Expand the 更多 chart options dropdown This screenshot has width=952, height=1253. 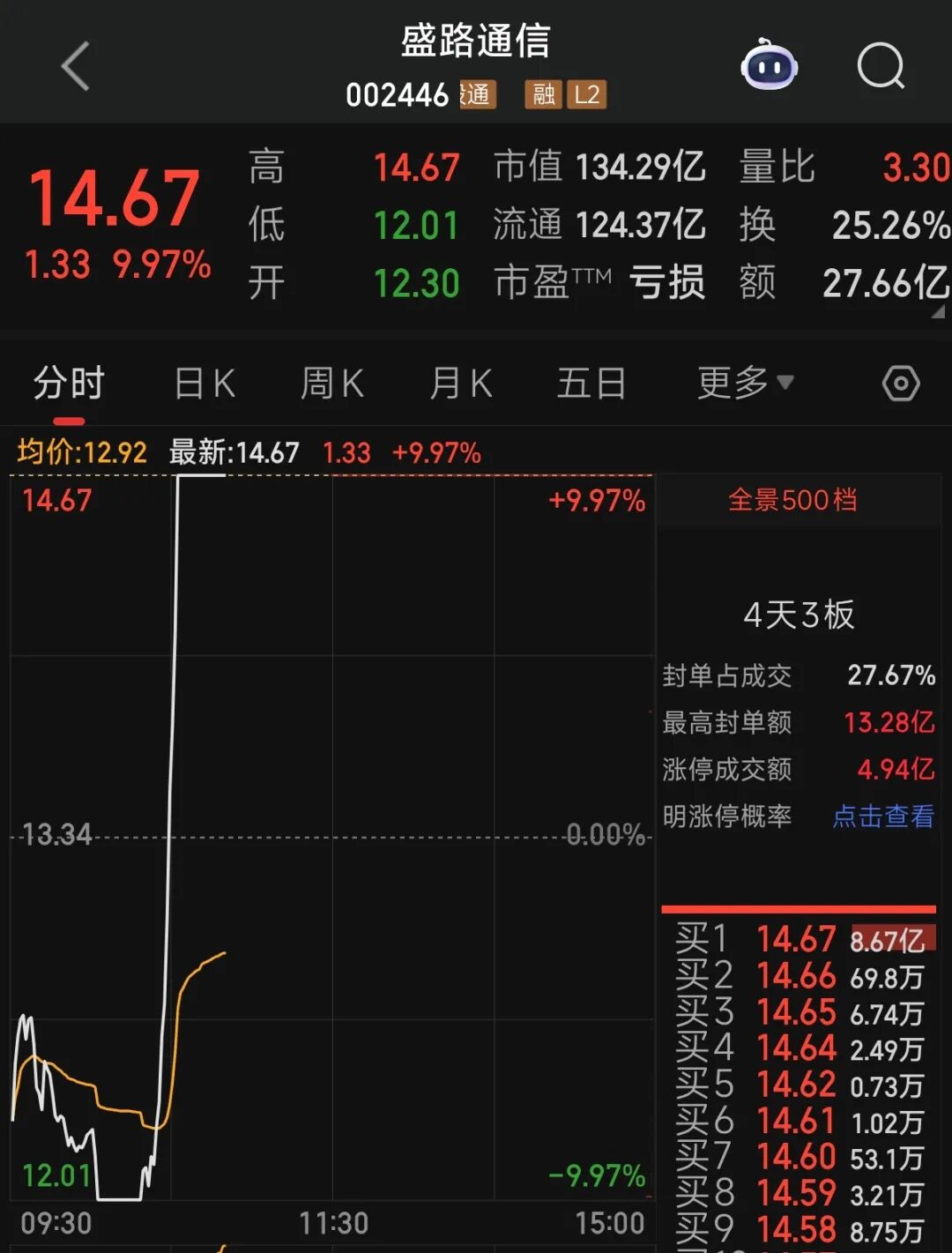[745, 383]
